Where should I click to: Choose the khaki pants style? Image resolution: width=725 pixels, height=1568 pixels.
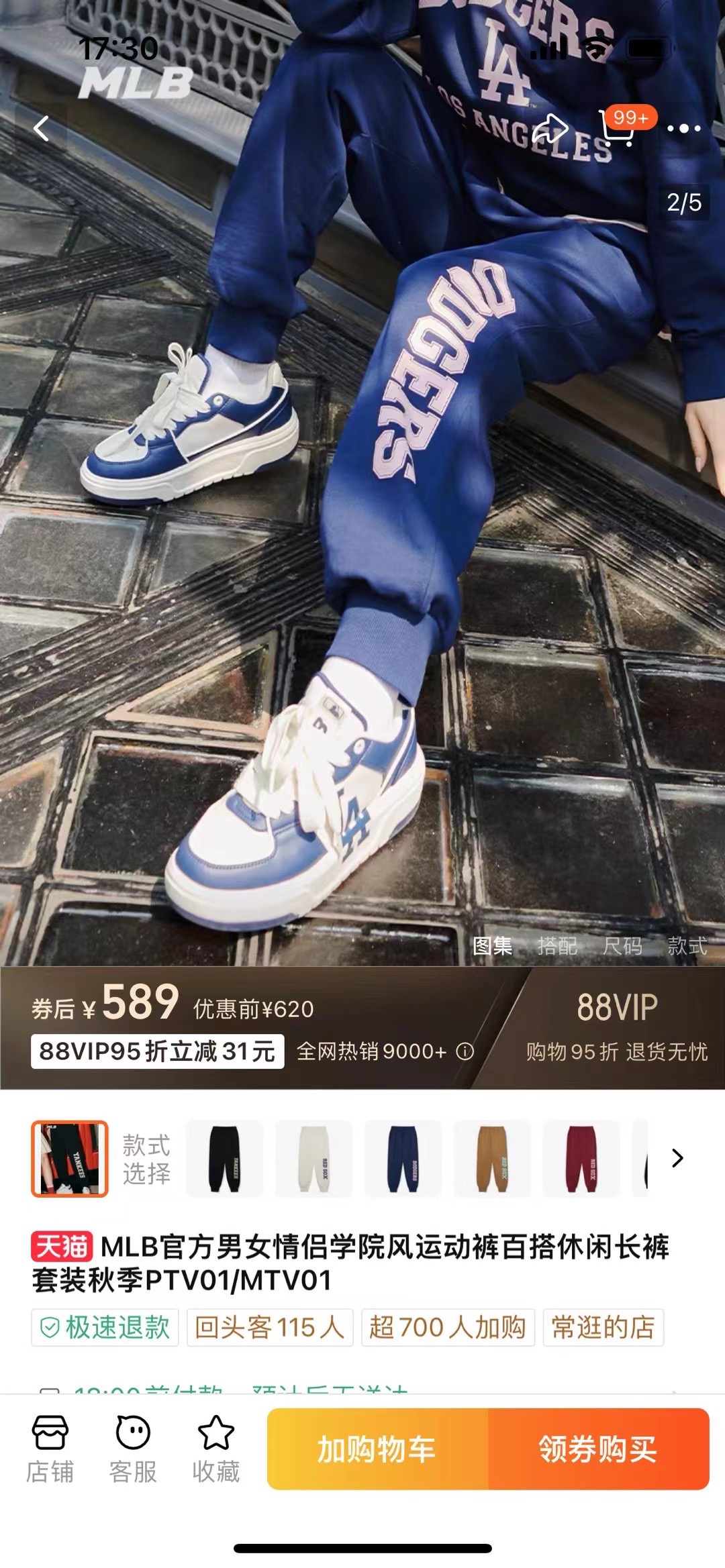point(492,1158)
